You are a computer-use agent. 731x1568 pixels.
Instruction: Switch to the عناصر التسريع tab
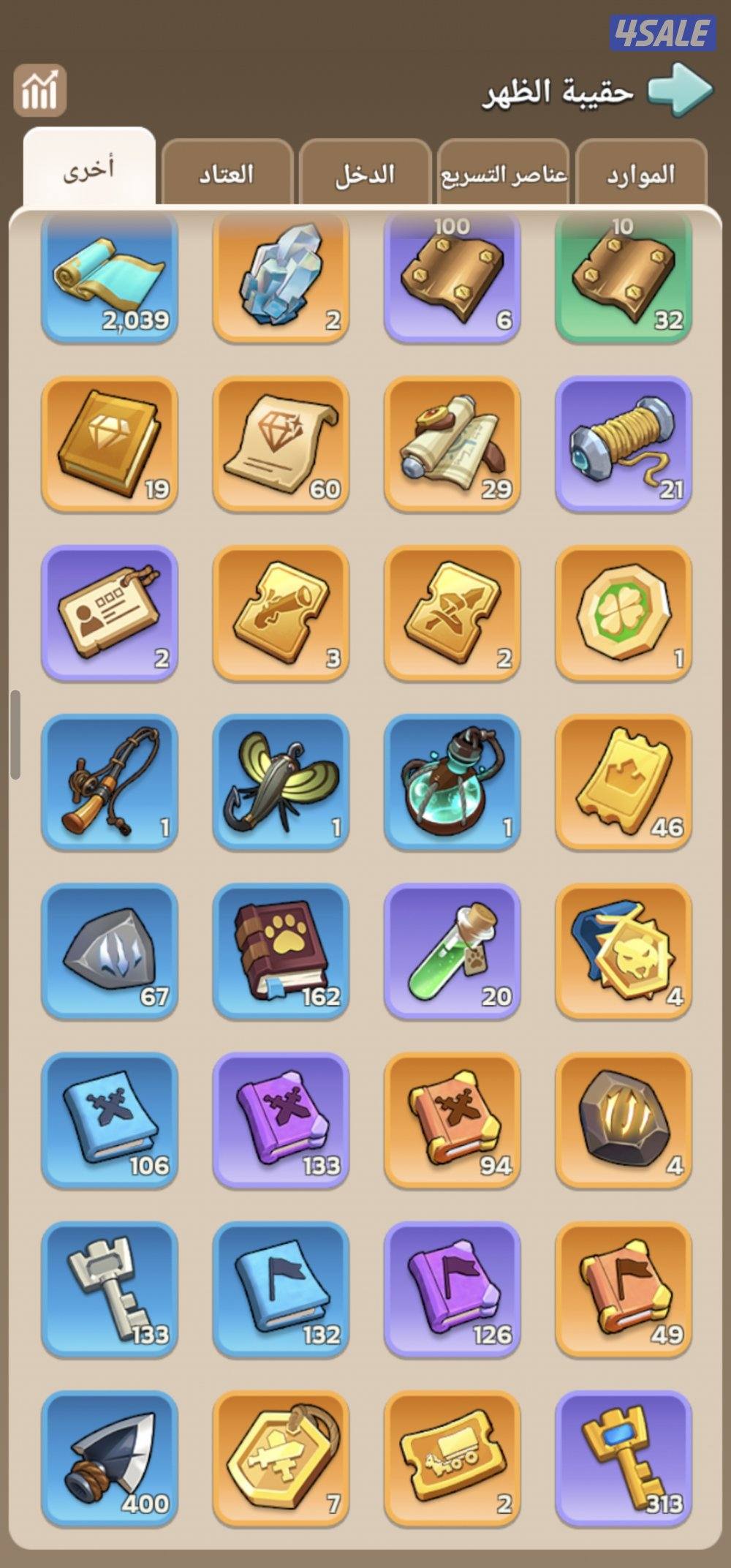click(x=503, y=174)
